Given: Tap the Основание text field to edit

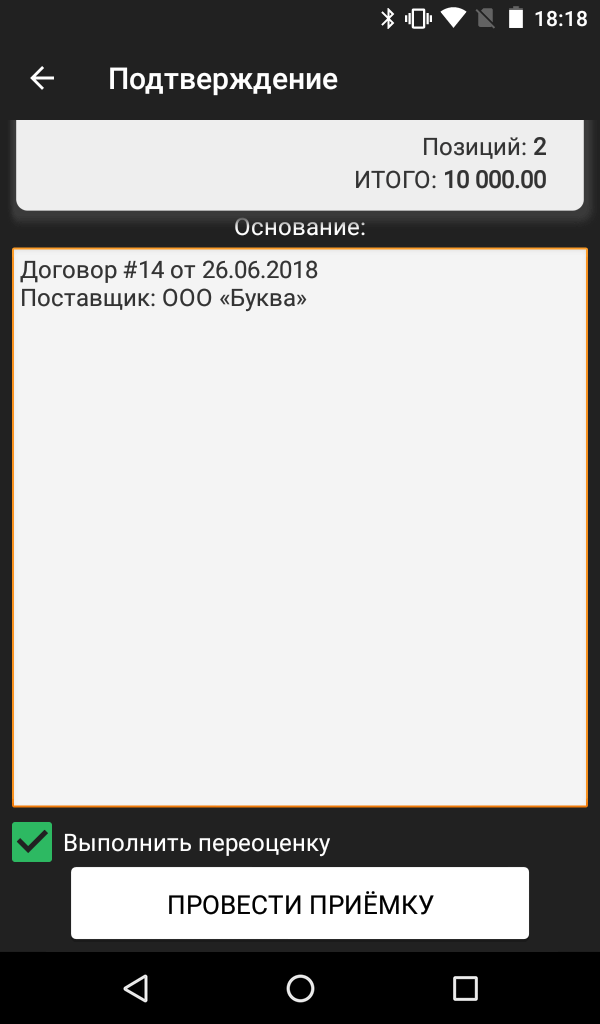Looking at the screenshot, I should pos(300,527).
